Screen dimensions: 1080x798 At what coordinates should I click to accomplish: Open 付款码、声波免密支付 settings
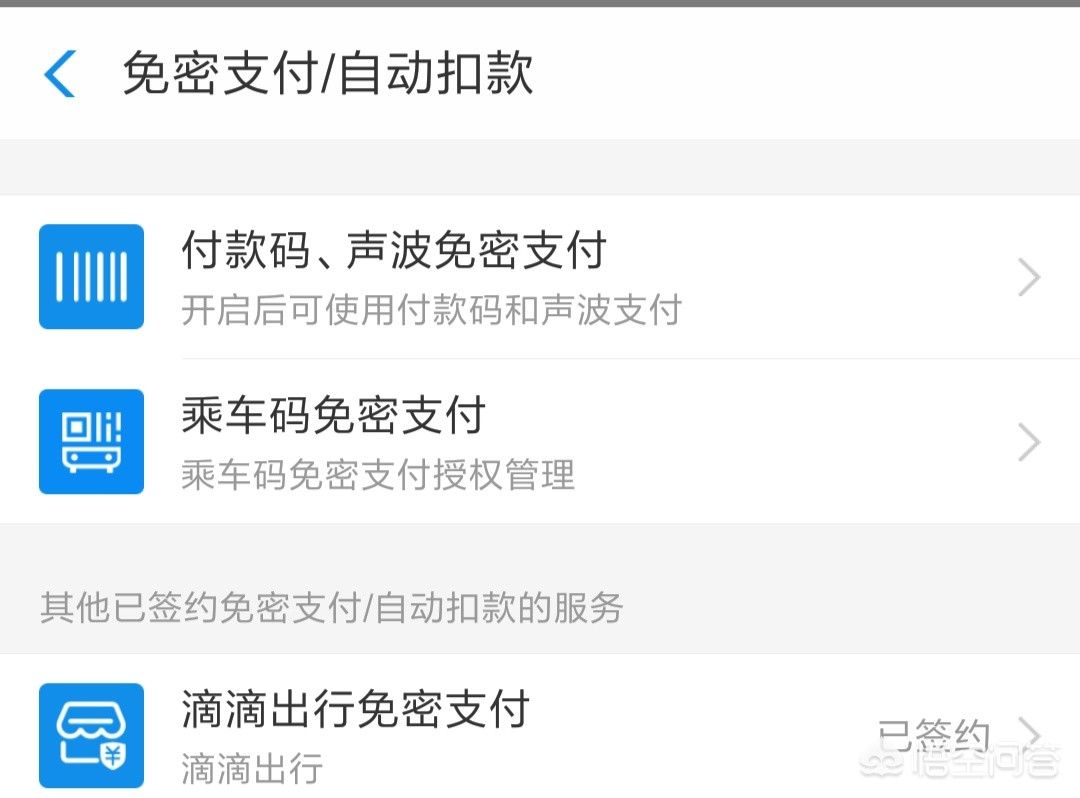[540, 277]
